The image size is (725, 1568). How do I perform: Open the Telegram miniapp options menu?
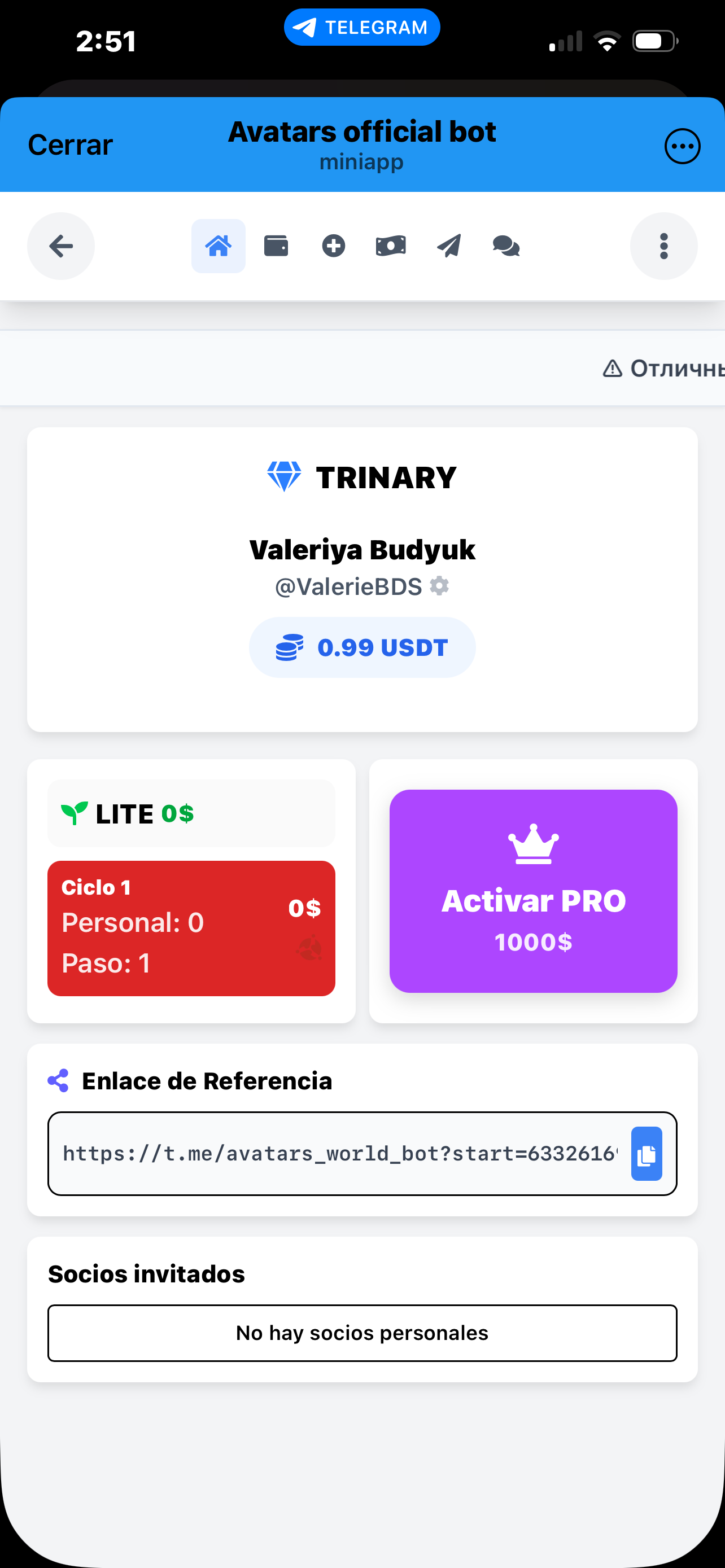coord(682,146)
